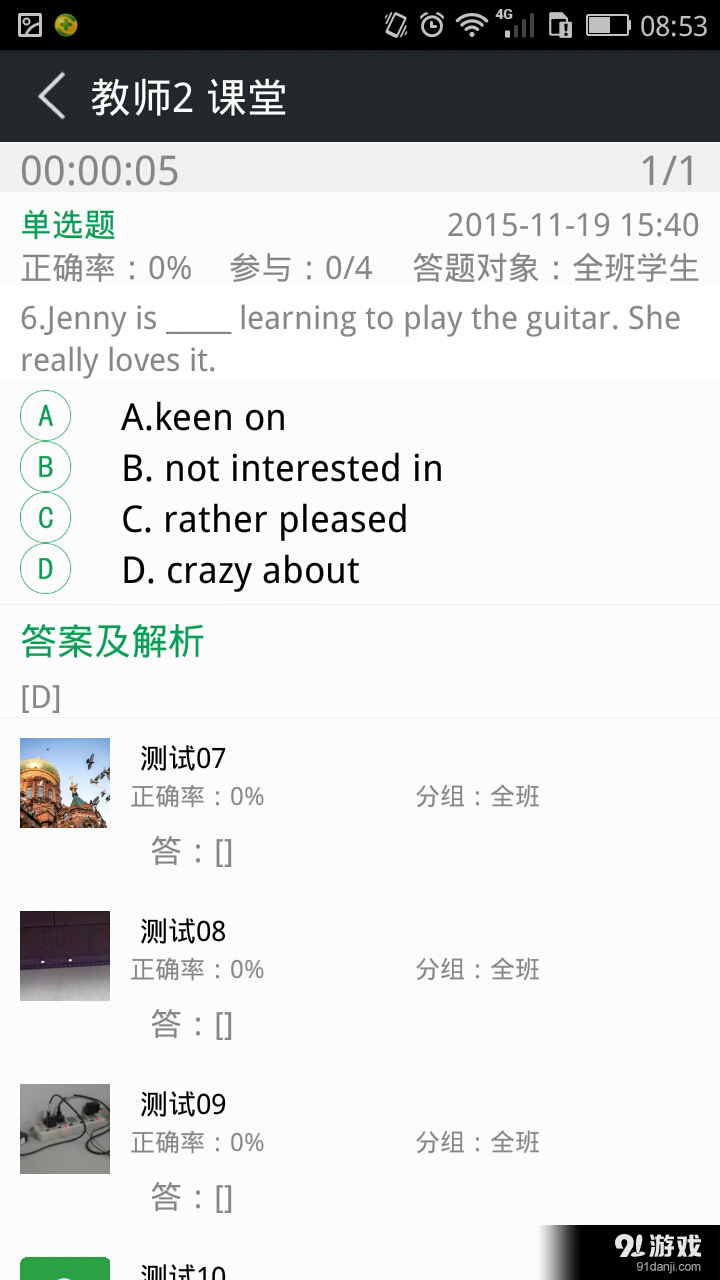Select option circle B beside not interested in
Image resolution: width=720 pixels, height=1280 pixels.
pyautogui.click(x=44, y=466)
